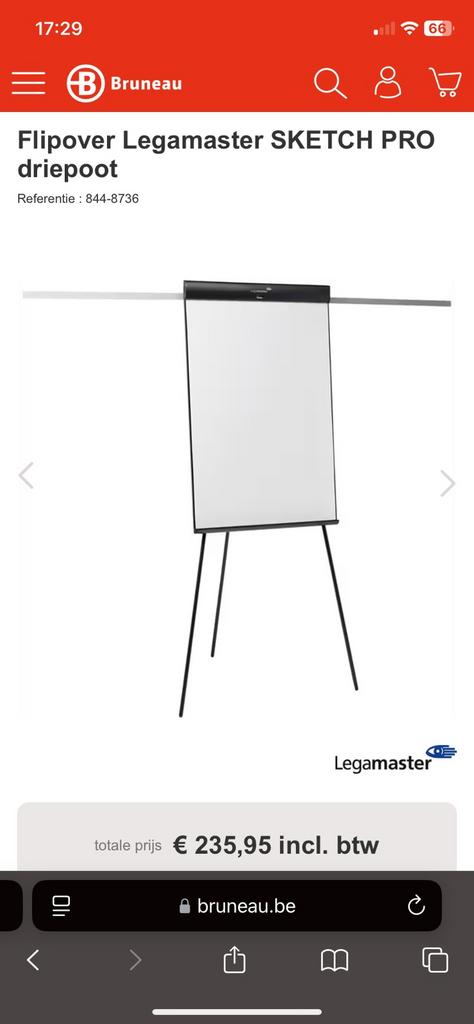Image resolution: width=474 pixels, height=1024 pixels.
Task: Open the account profile icon
Action: (x=388, y=82)
